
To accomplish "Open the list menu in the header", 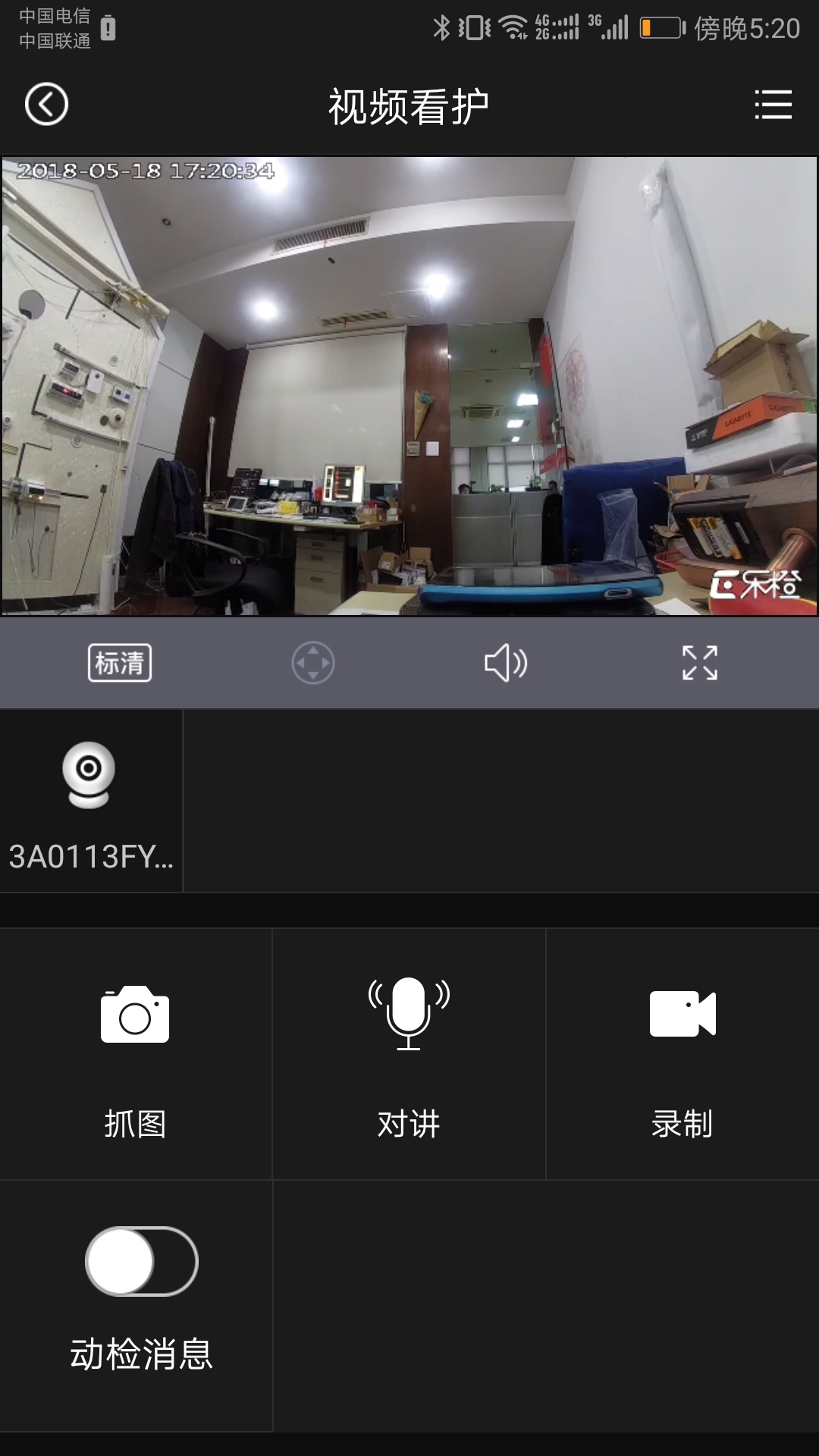I will [x=773, y=105].
